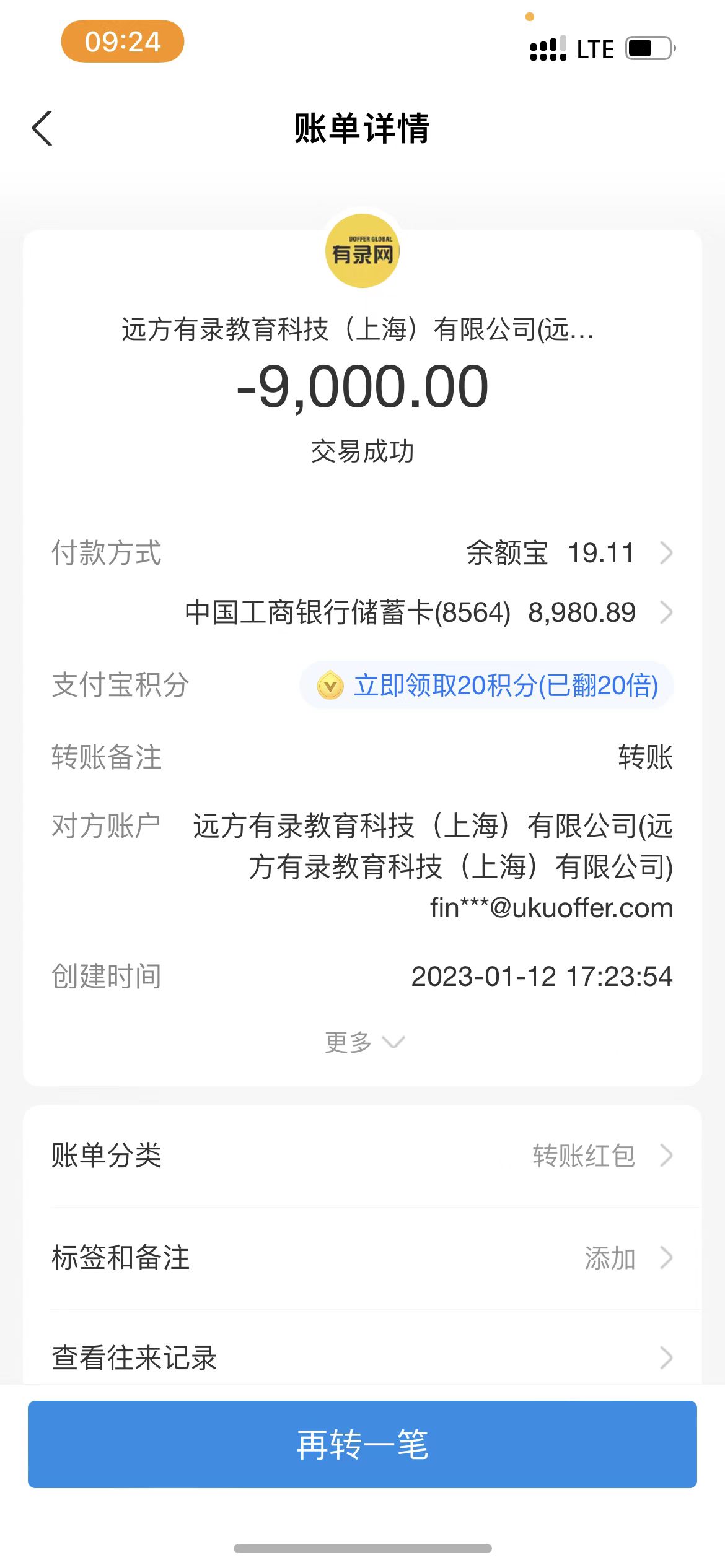Open 查看往来记录 transaction history
Viewport: 725px width, 1568px height.
coord(362,1357)
